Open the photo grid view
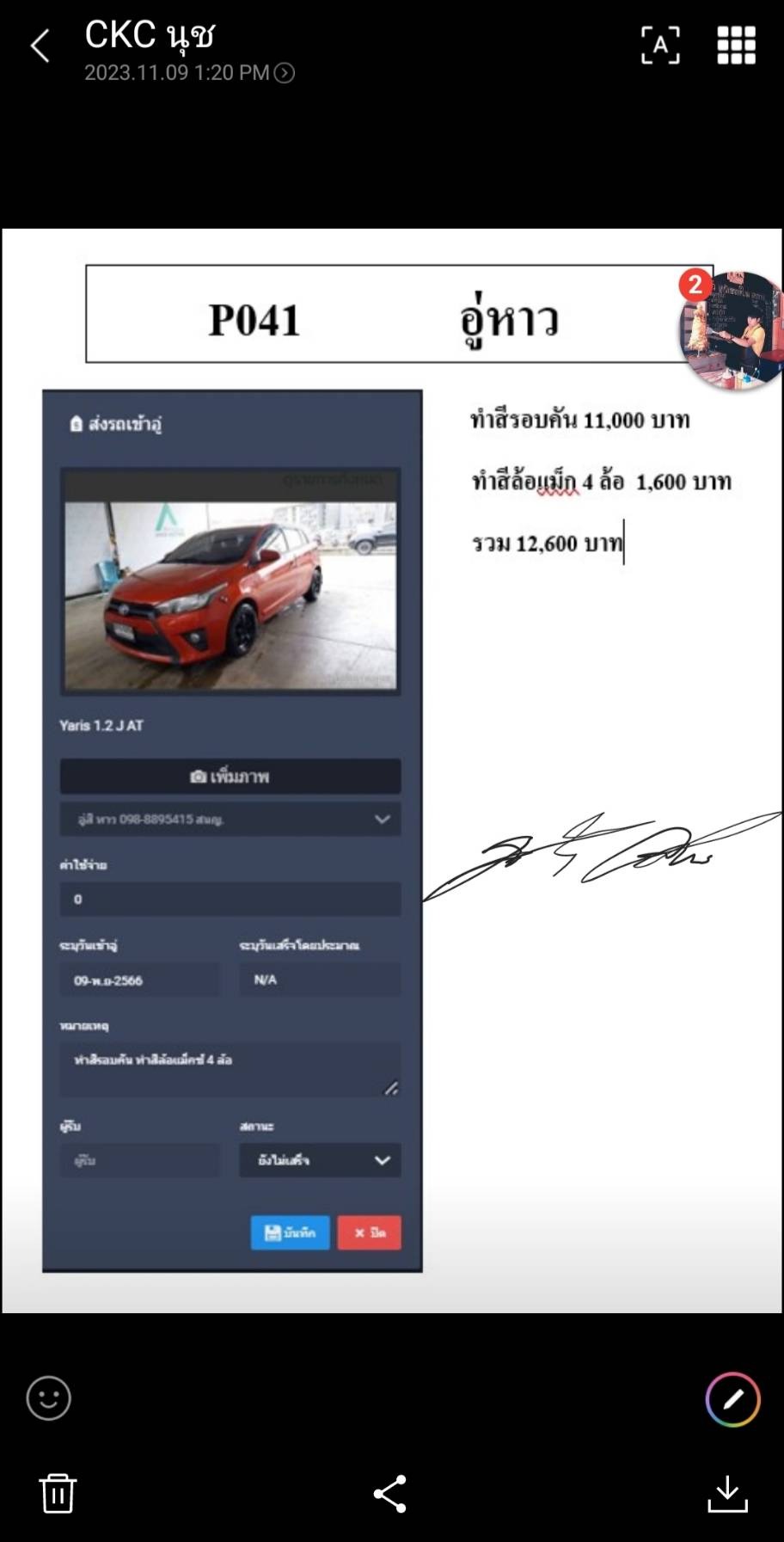The width and height of the screenshot is (784, 1542). coord(736,46)
